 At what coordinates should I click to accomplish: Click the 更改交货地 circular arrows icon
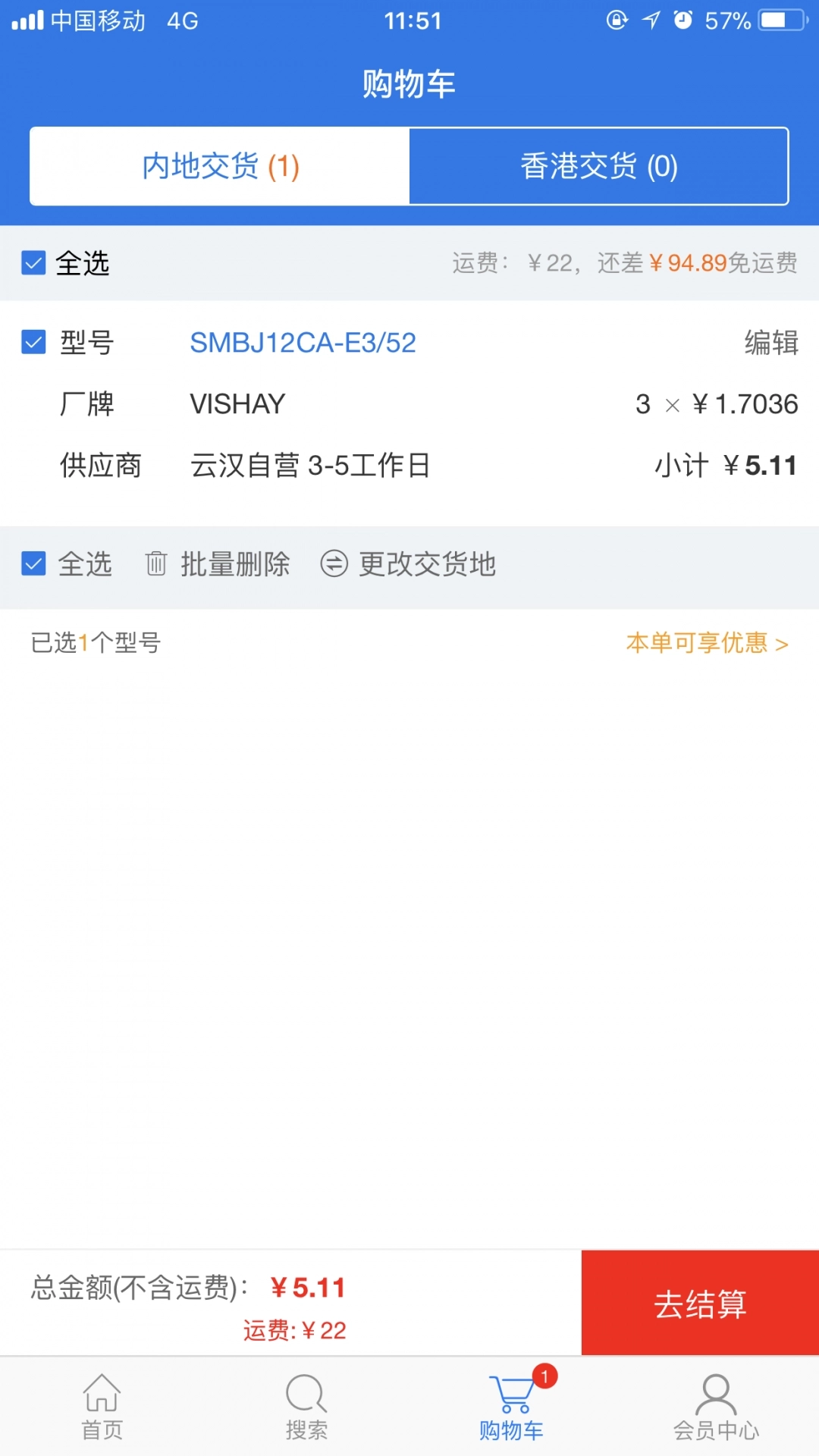(x=334, y=564)
